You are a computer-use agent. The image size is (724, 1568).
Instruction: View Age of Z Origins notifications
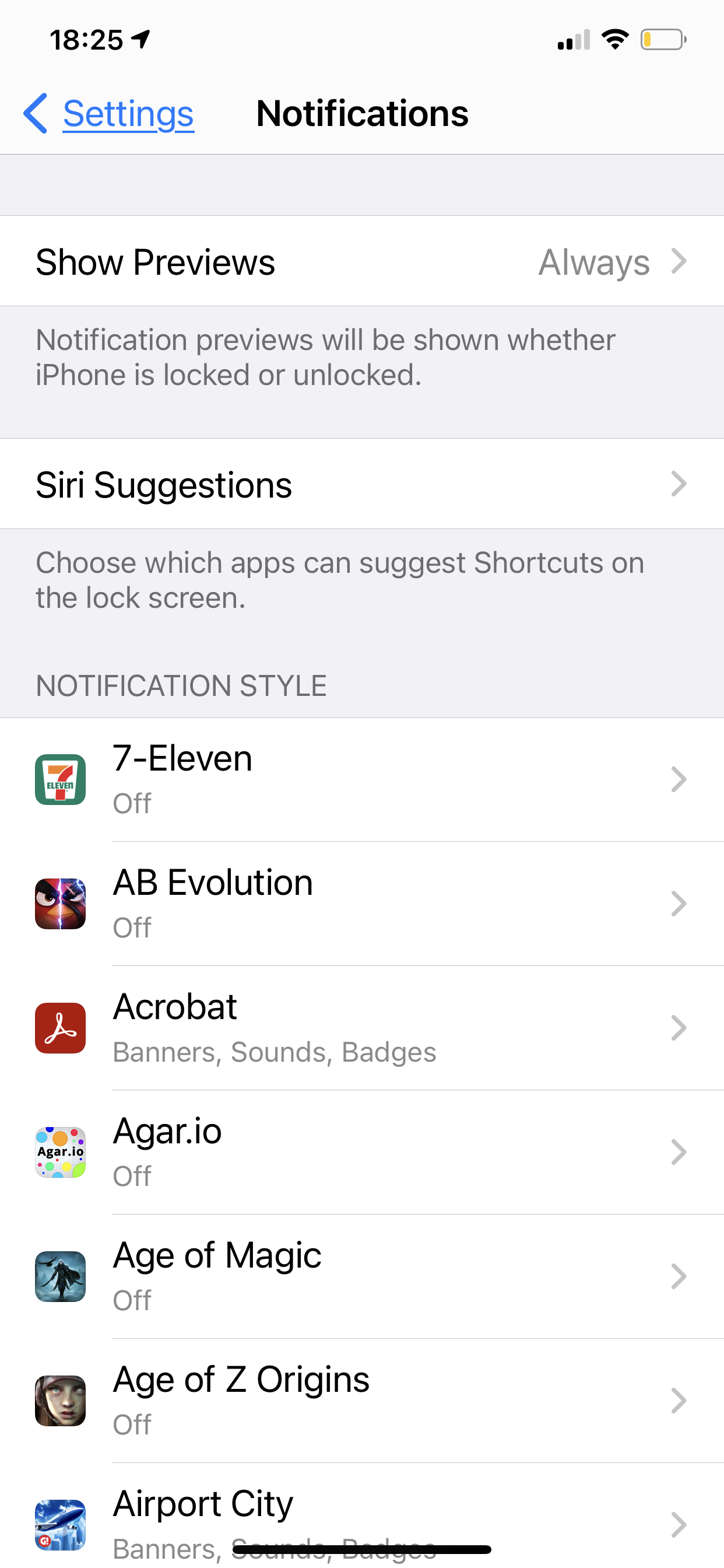[x=361, y=1401]
